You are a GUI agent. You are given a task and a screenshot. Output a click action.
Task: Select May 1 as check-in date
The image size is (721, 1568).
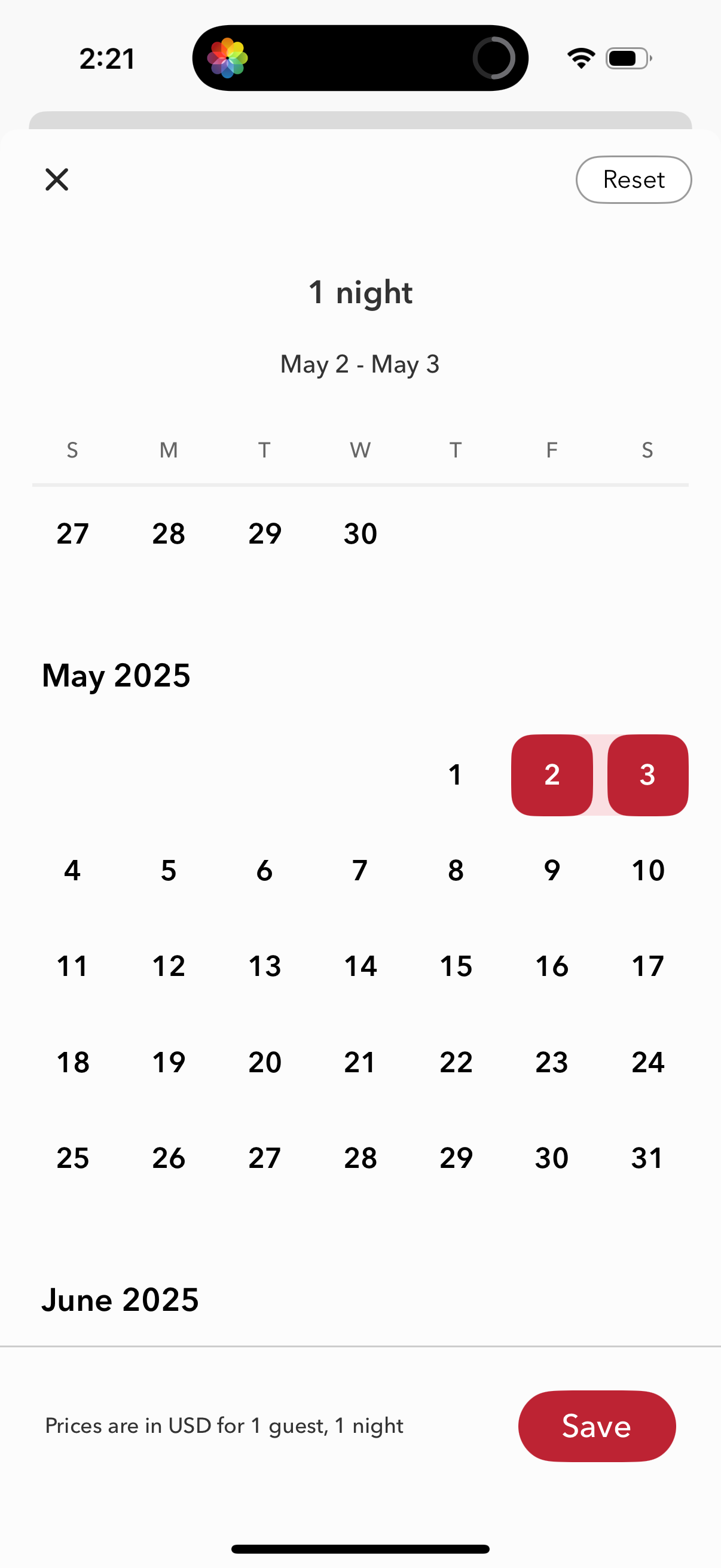(x=455, y=774)
